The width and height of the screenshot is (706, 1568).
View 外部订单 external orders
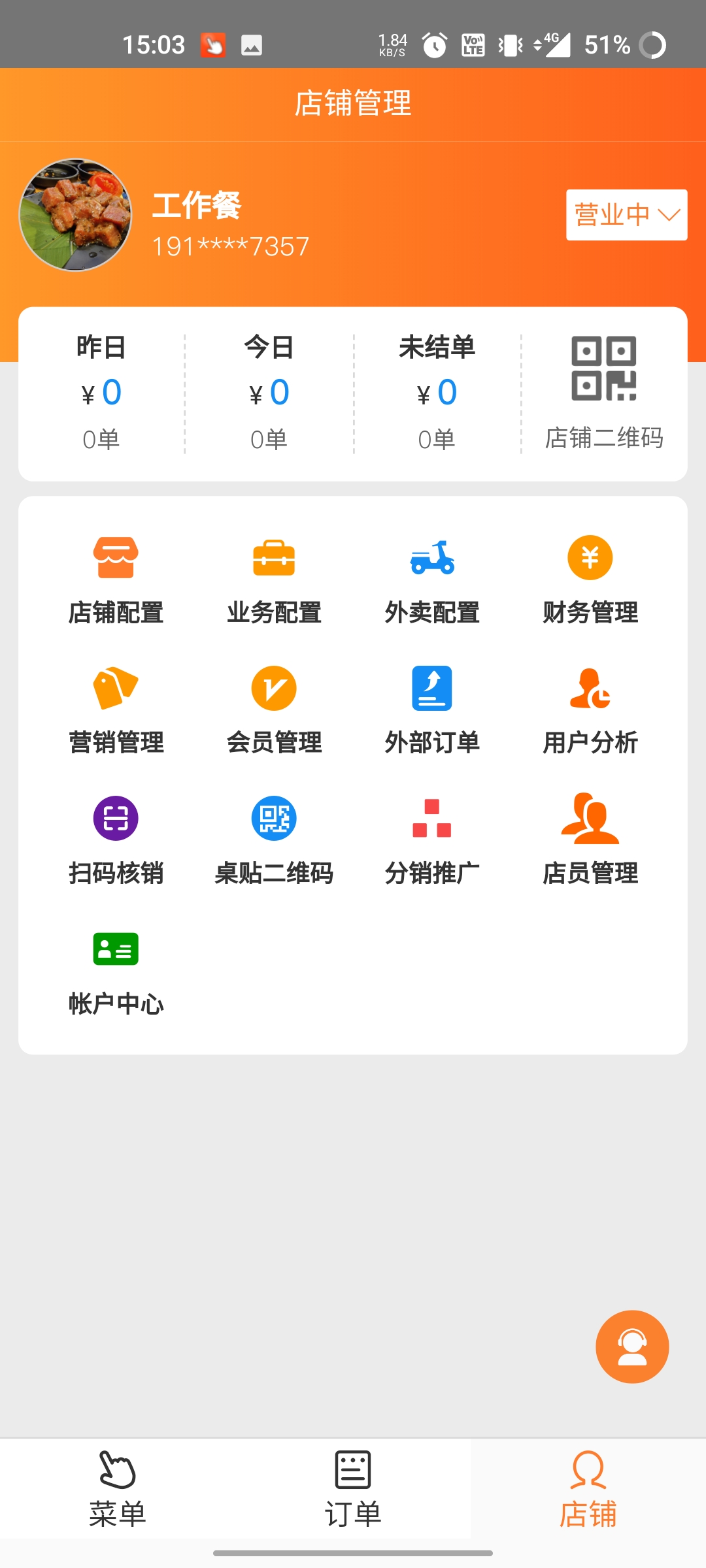click(432, 710)
